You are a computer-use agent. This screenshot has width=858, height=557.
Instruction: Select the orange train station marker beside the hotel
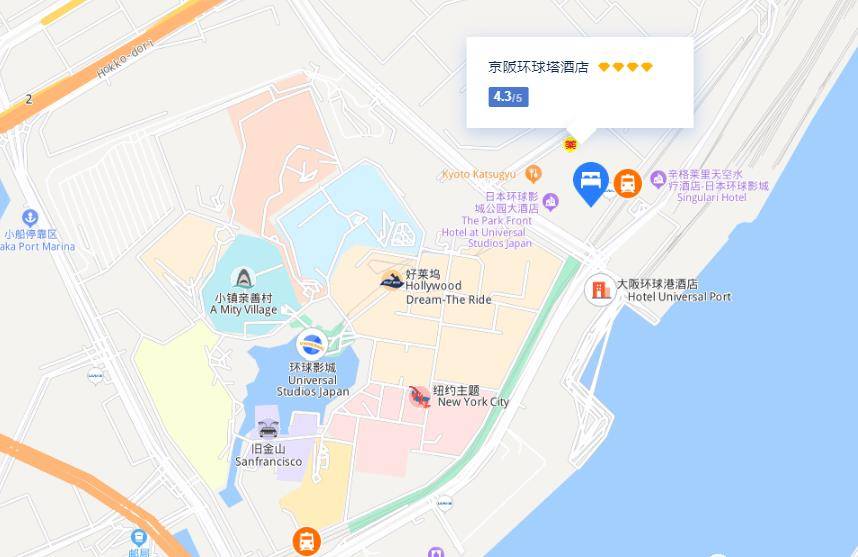(x=628, y=183)
